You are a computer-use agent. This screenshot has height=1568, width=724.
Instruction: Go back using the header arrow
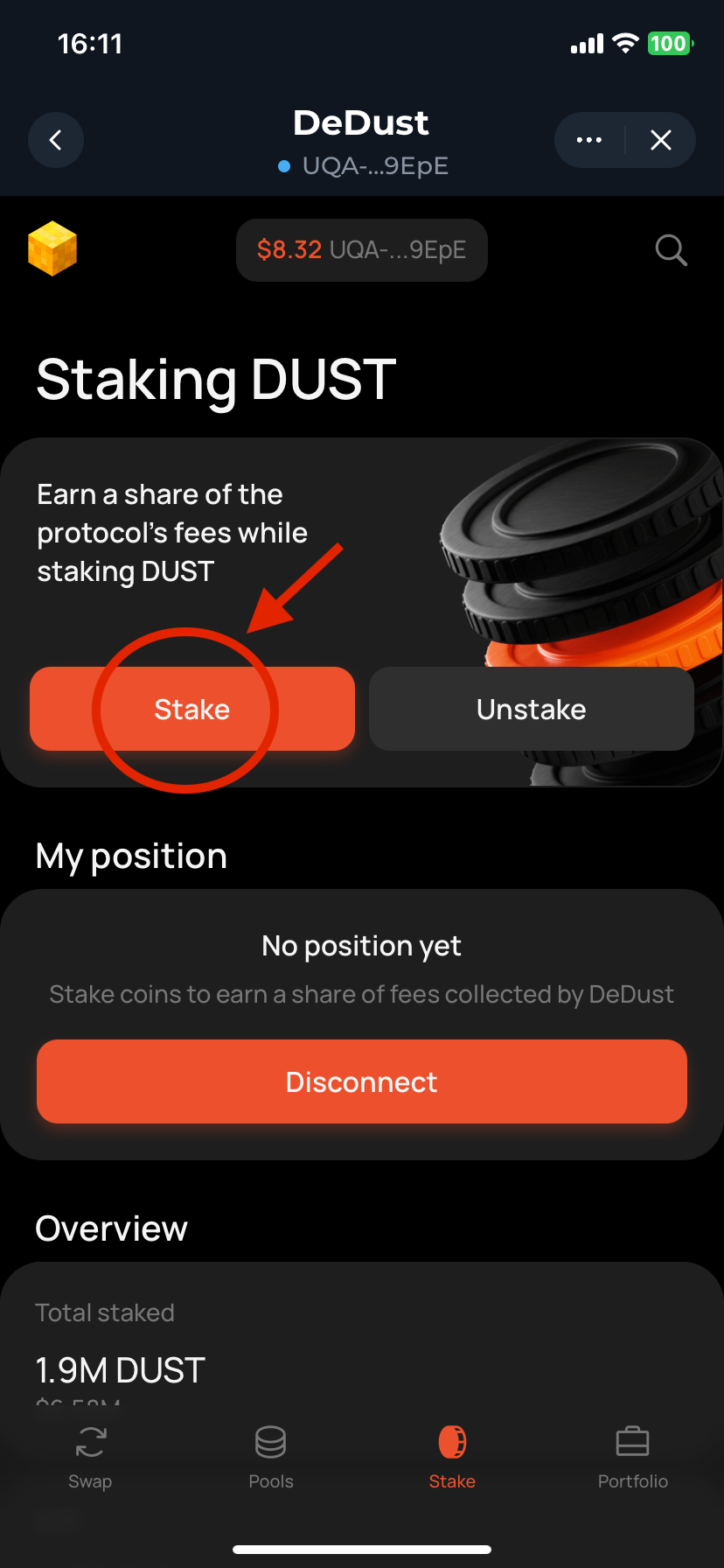[56, 140]
